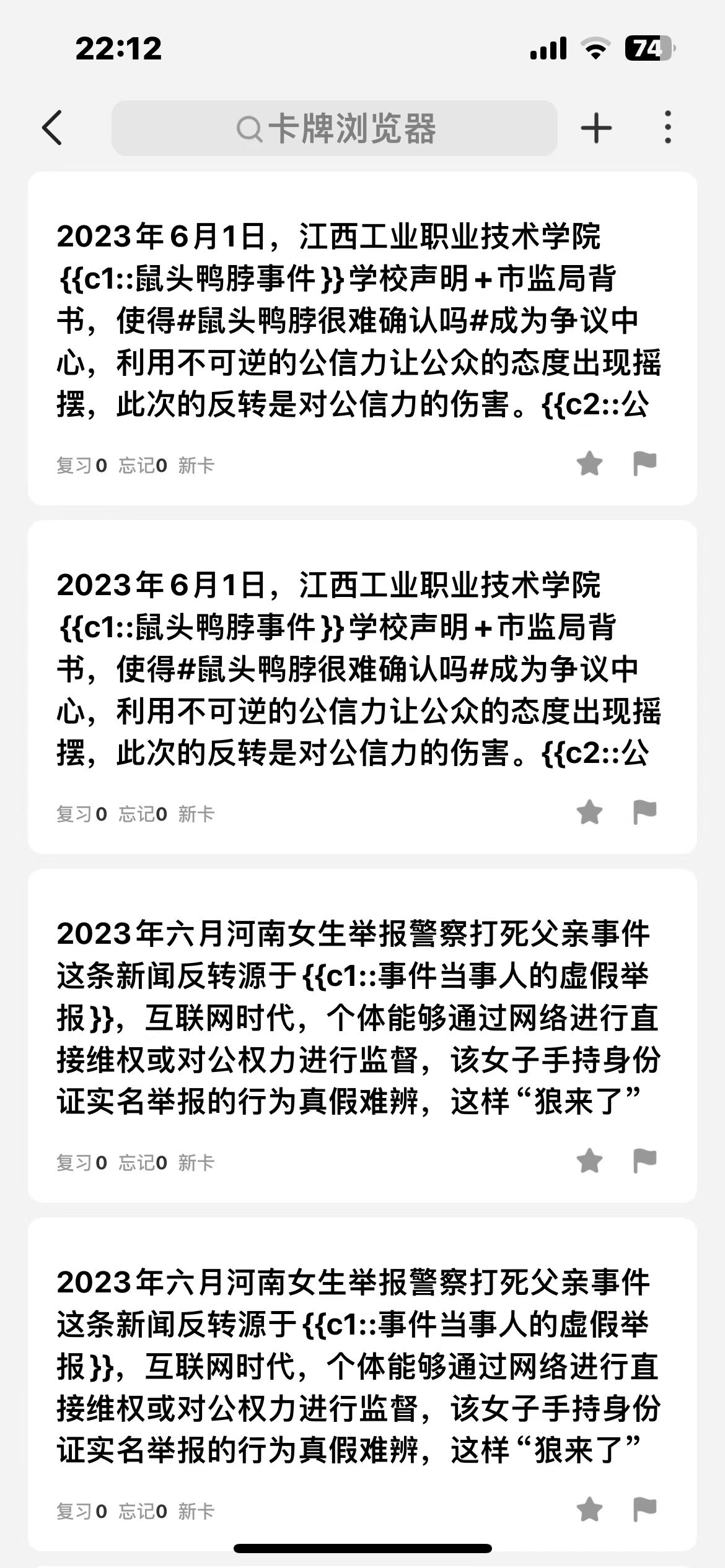Open the first 鼠头鸭脖事件 card
Viewport: 725px width, 1568px height.
click(x=362, y=338)
